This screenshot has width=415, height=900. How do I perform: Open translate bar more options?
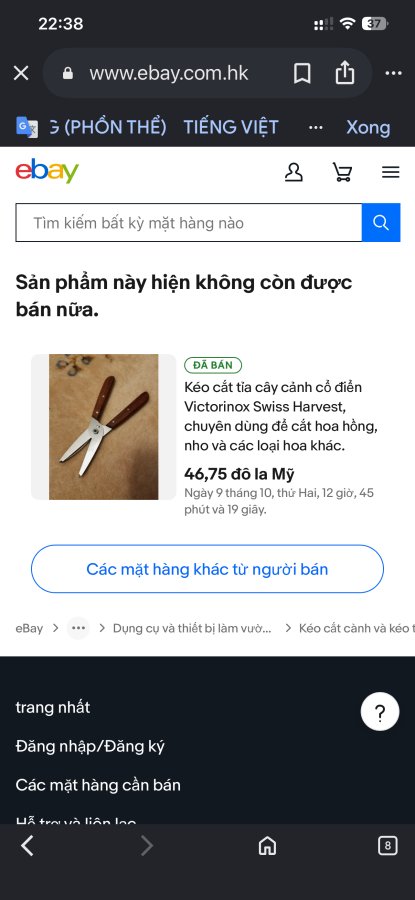click(316, 127)
